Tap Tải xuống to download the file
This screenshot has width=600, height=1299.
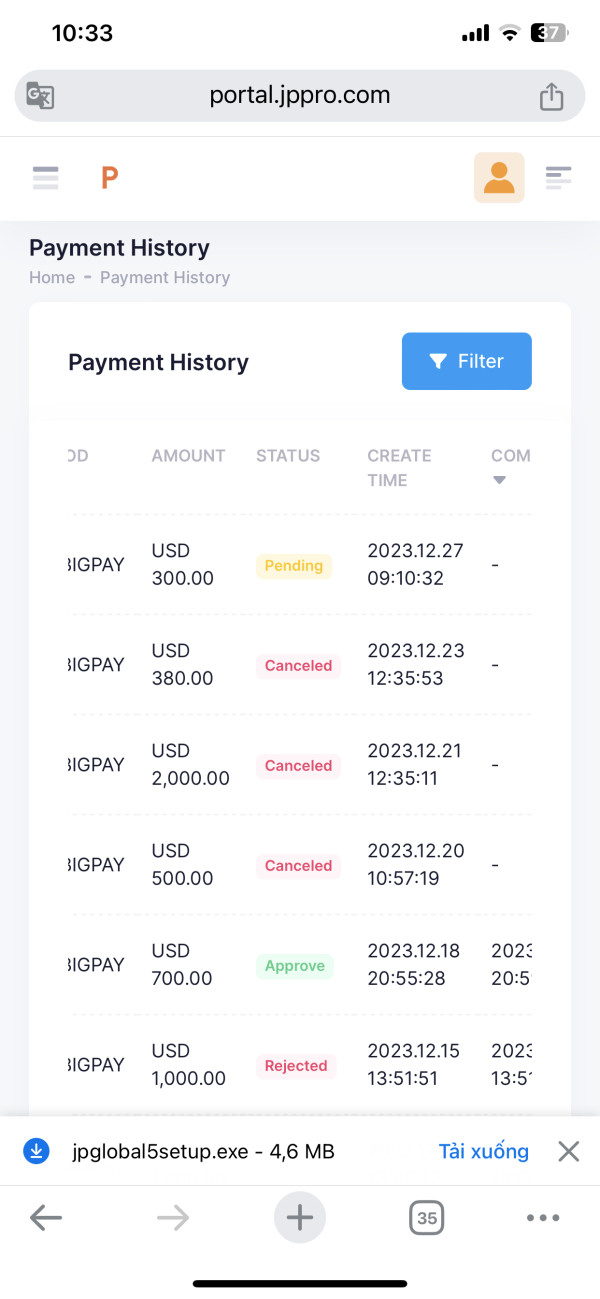484,1151
